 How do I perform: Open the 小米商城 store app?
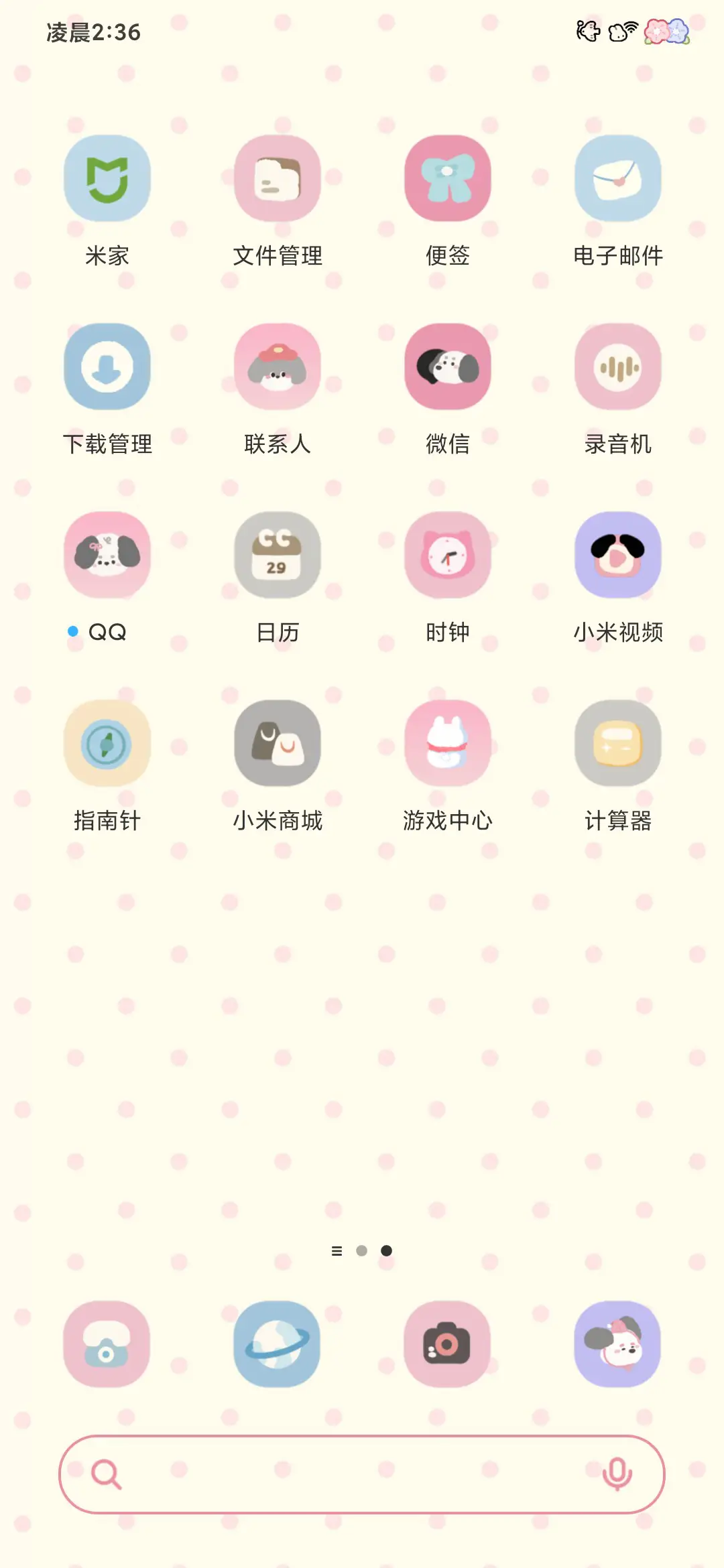[278, 744]
